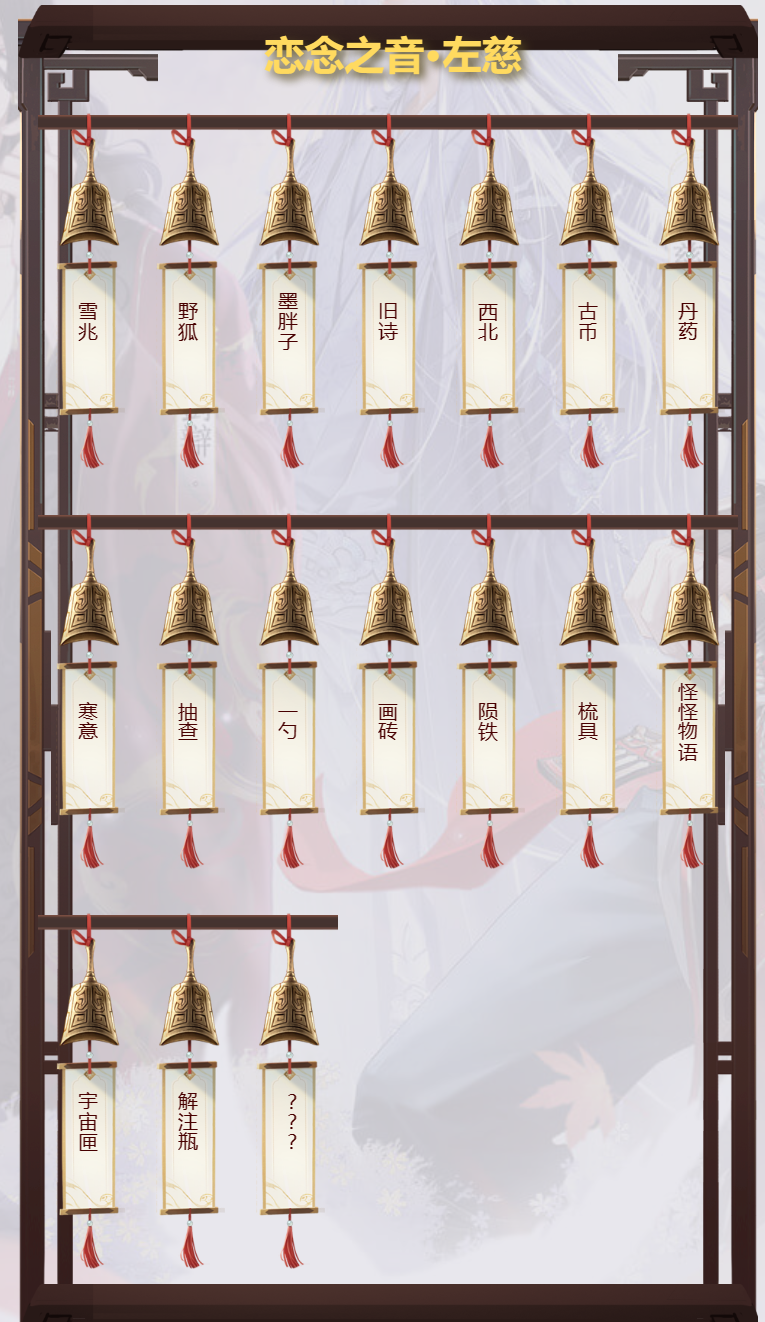This screenshot has height=1322, width=765.
Task: Select the 解注瓶 bell
Action: 188,1136
